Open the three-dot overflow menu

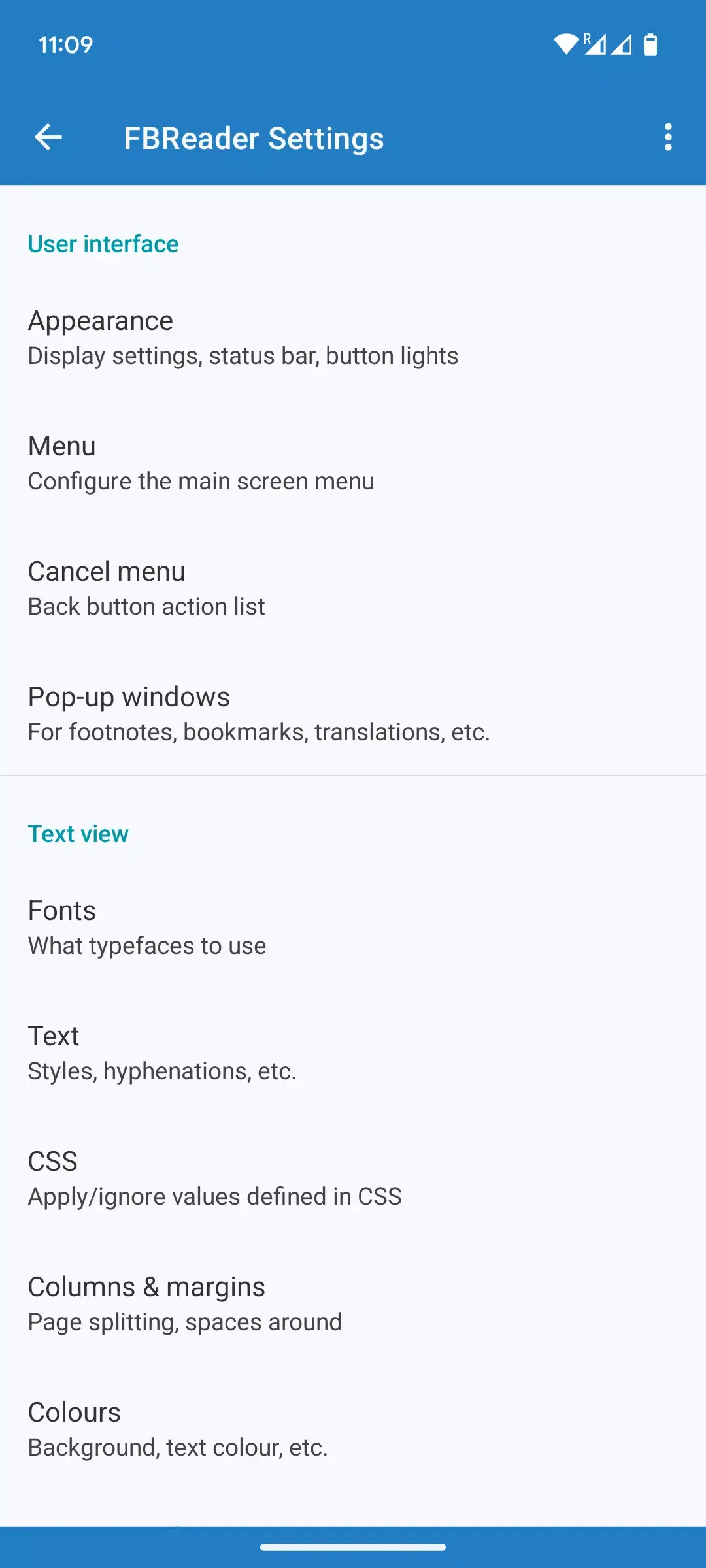(x=668, y=137)
